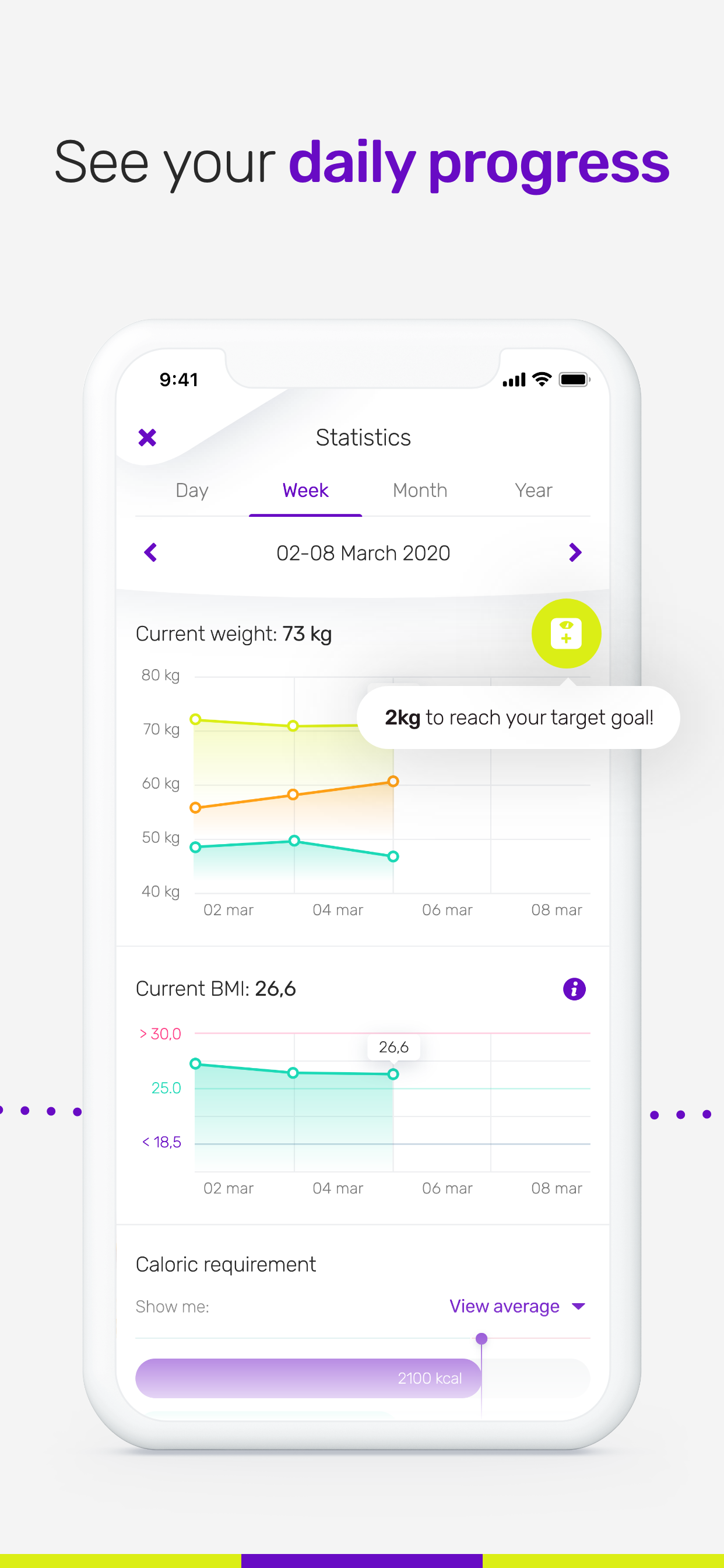The height and width of the screenshot is (1568, 724).
Task: Close the Statistics screen
Action: tap(147, 437)
